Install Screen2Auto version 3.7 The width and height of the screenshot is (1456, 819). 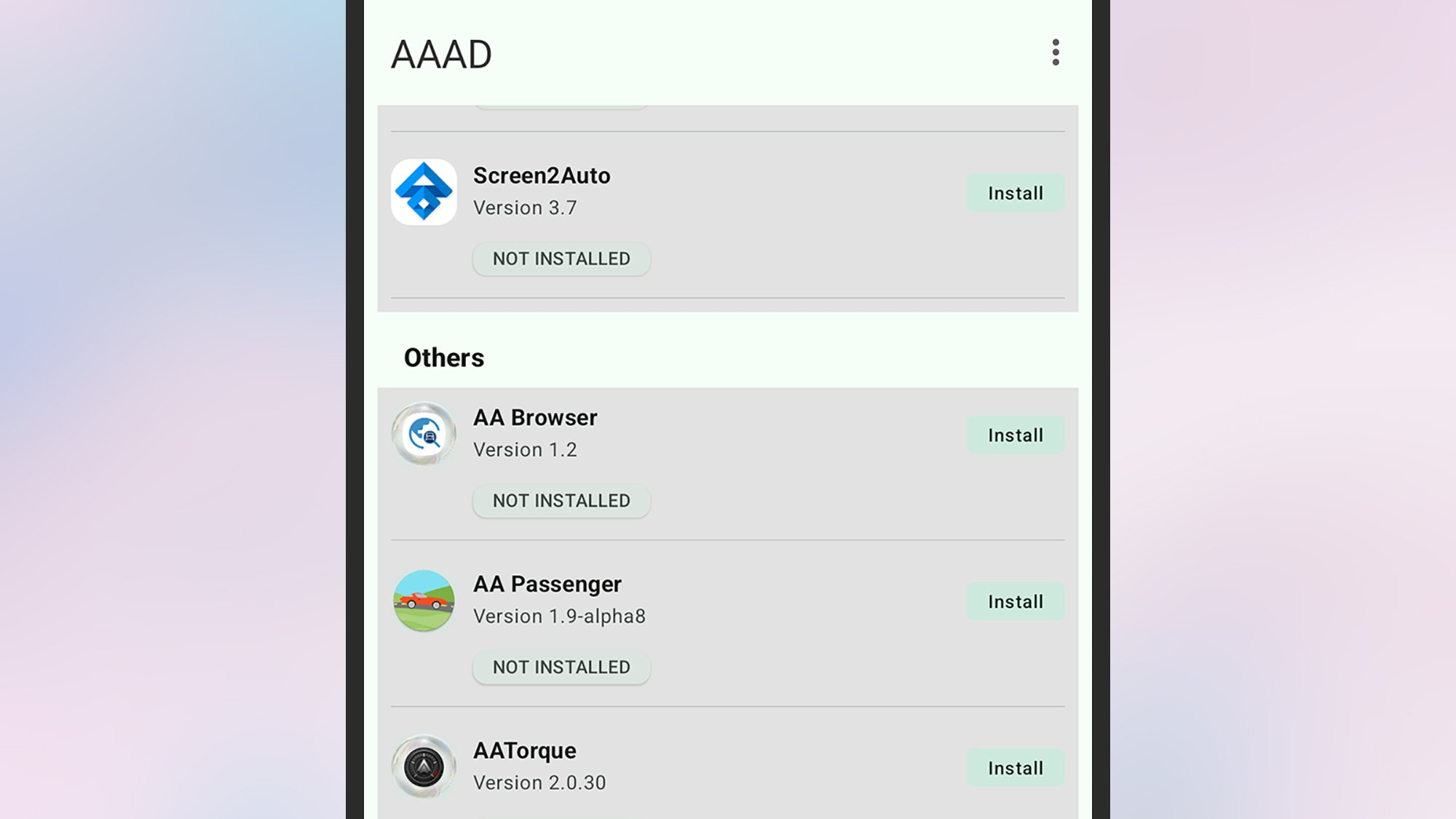(x=1015, y=193)
